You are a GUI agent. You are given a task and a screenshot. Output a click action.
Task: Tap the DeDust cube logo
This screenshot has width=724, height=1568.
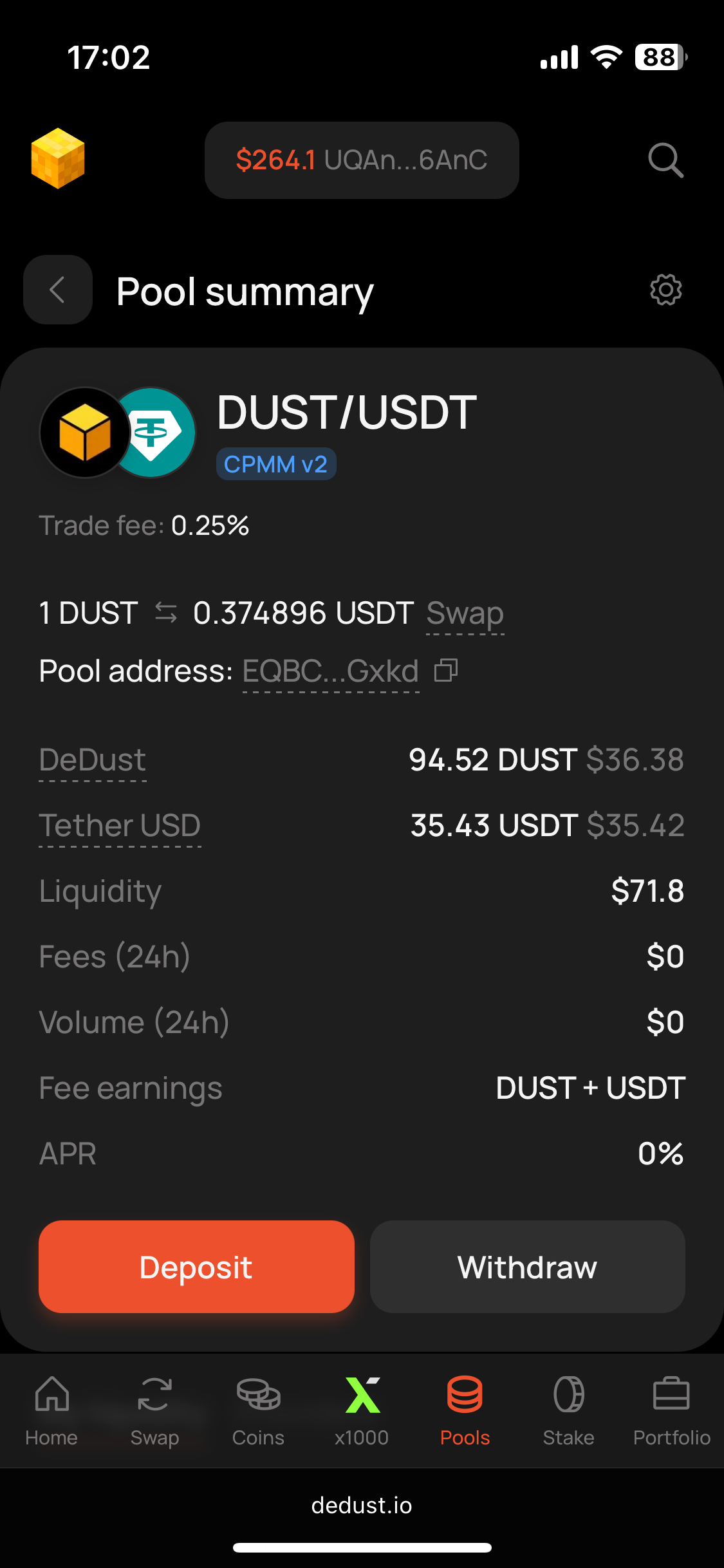[58, 158]
